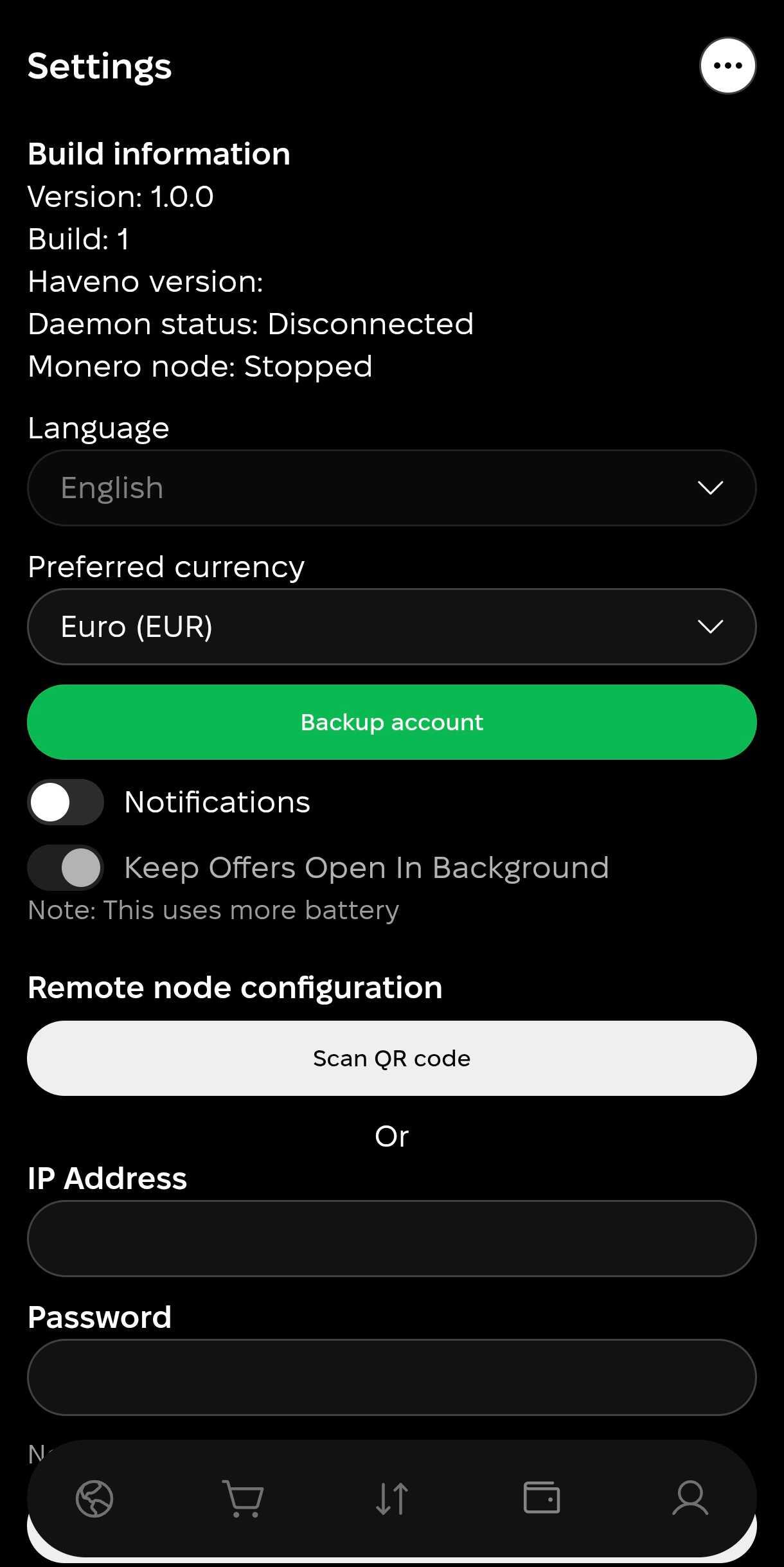This screenshot has height=1567, width=784.
Task: Open the wallet tab
Action: 541,1498
